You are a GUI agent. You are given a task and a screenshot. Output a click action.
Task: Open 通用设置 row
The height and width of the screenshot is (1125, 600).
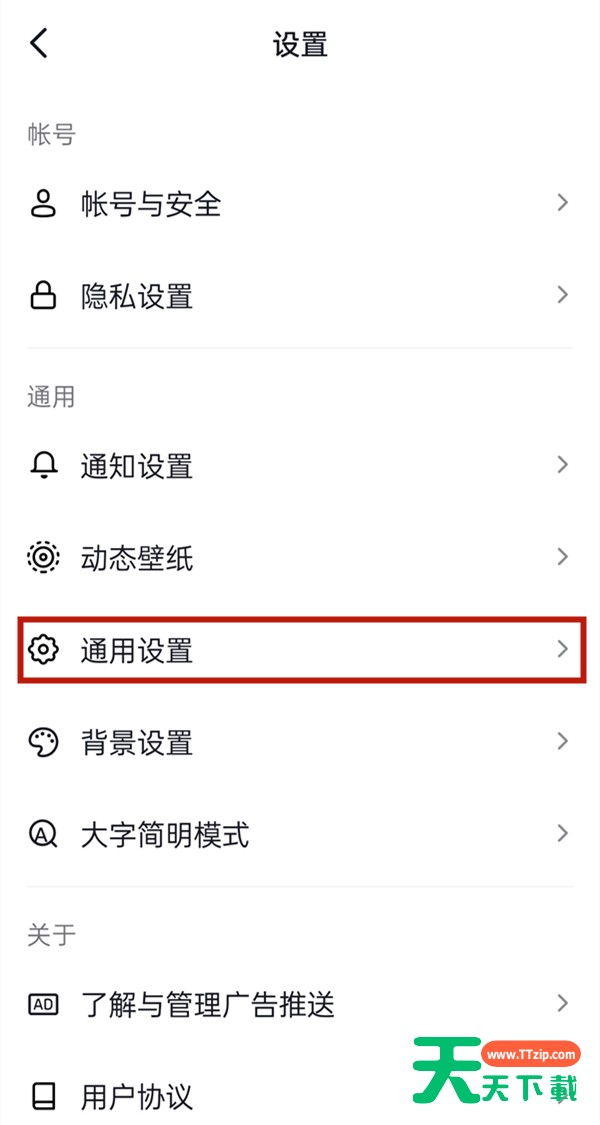tap(300, 649)
